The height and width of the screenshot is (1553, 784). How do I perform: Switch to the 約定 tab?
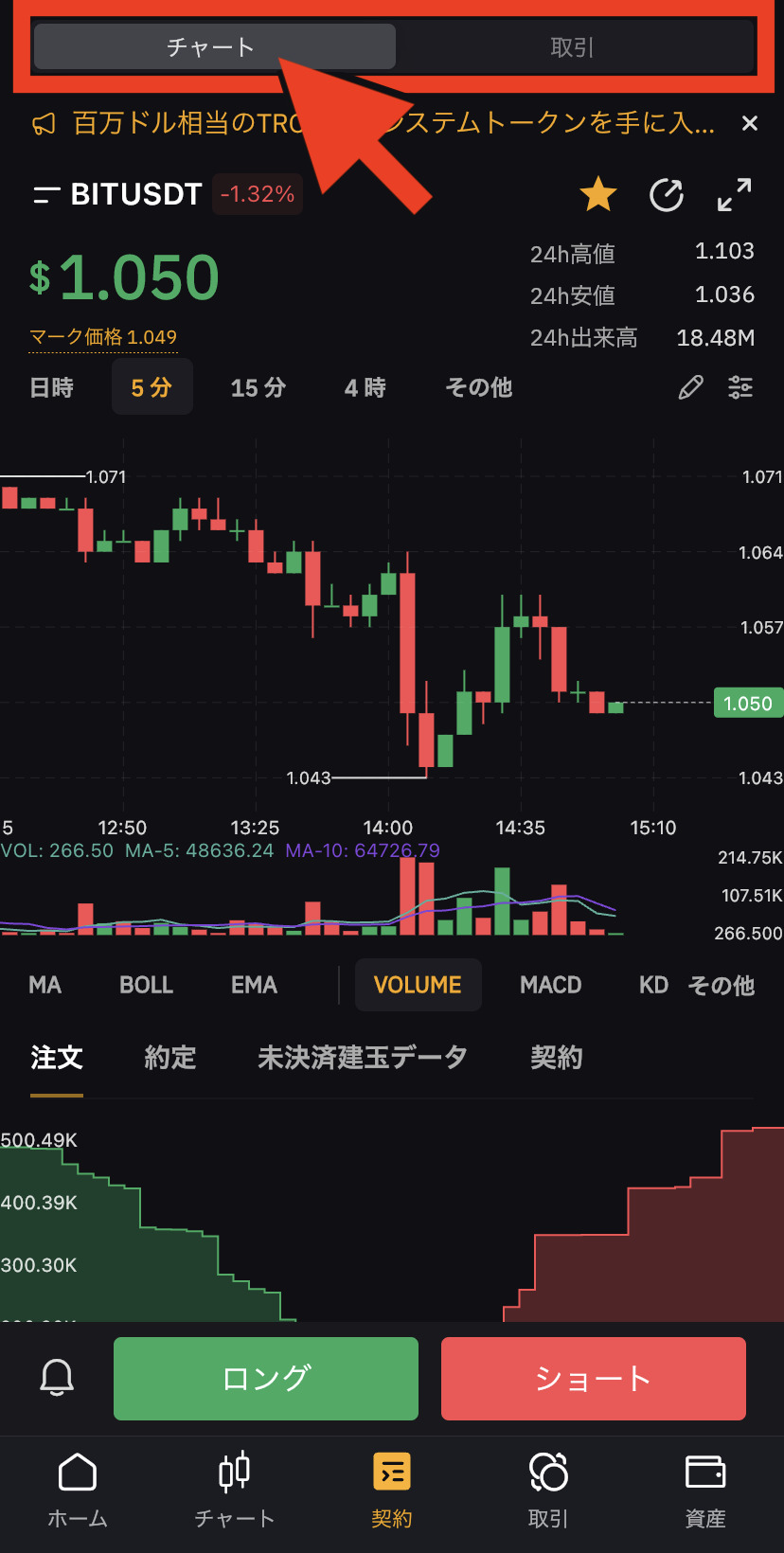(170, 1057)
